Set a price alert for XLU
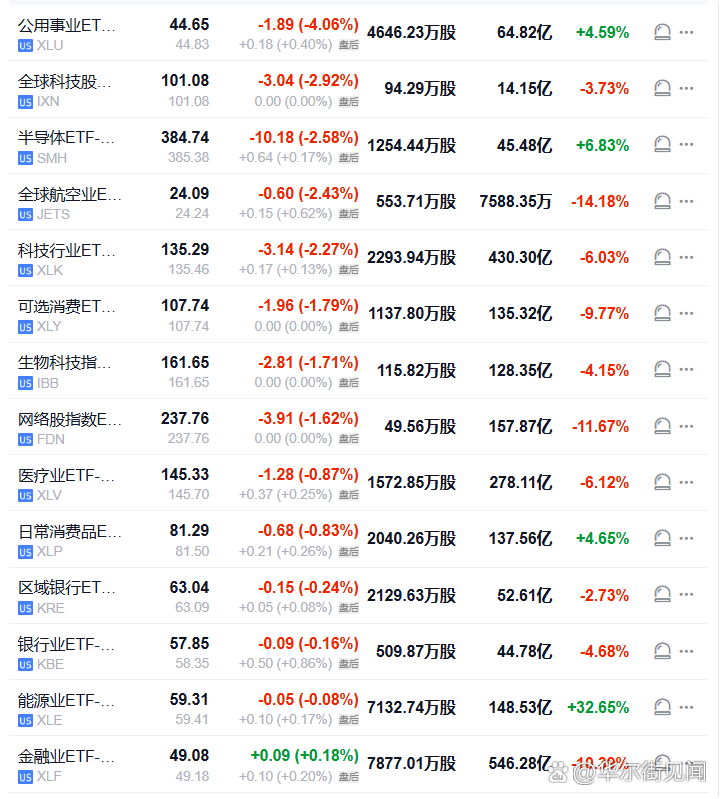720x799 pixels. point(662,32)
